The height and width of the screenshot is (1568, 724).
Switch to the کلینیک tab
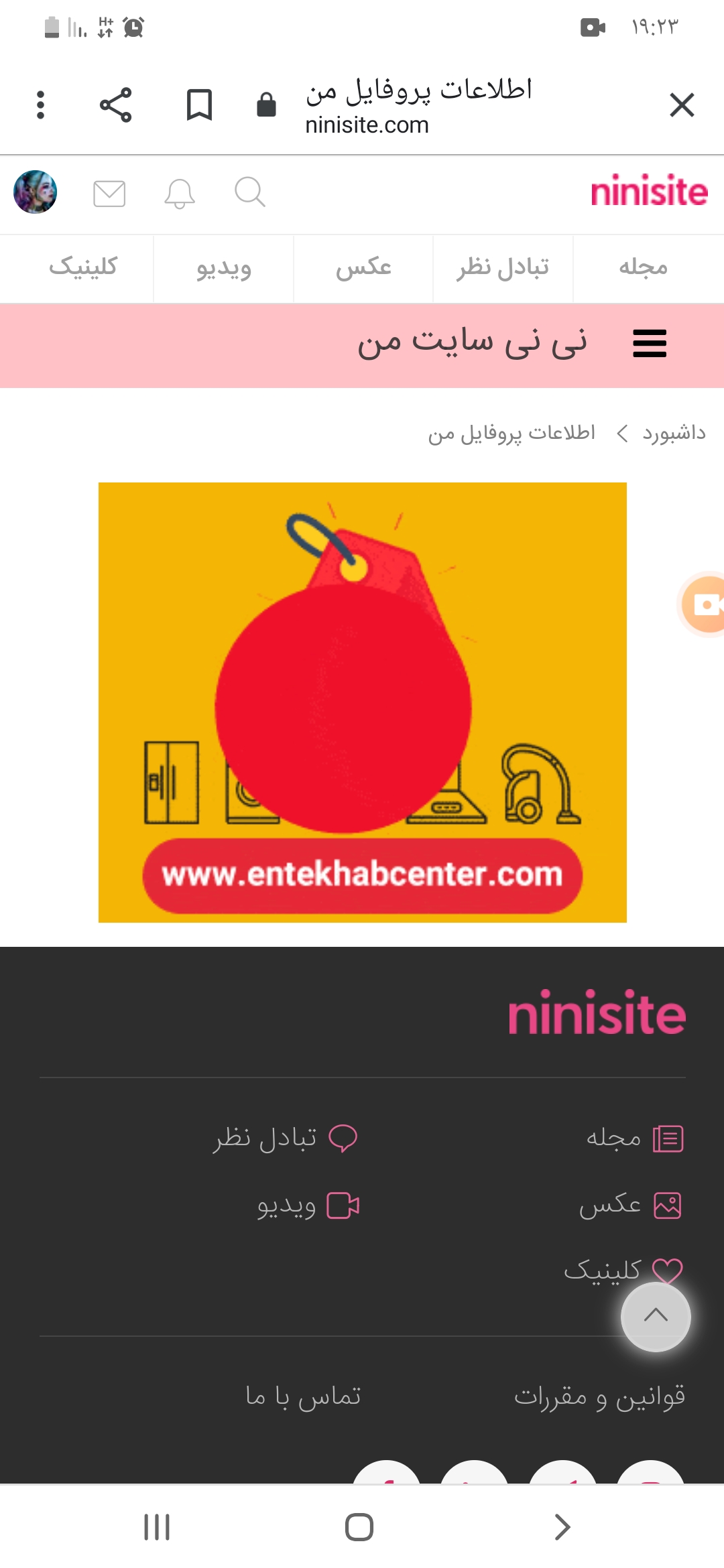coord(83,267)
